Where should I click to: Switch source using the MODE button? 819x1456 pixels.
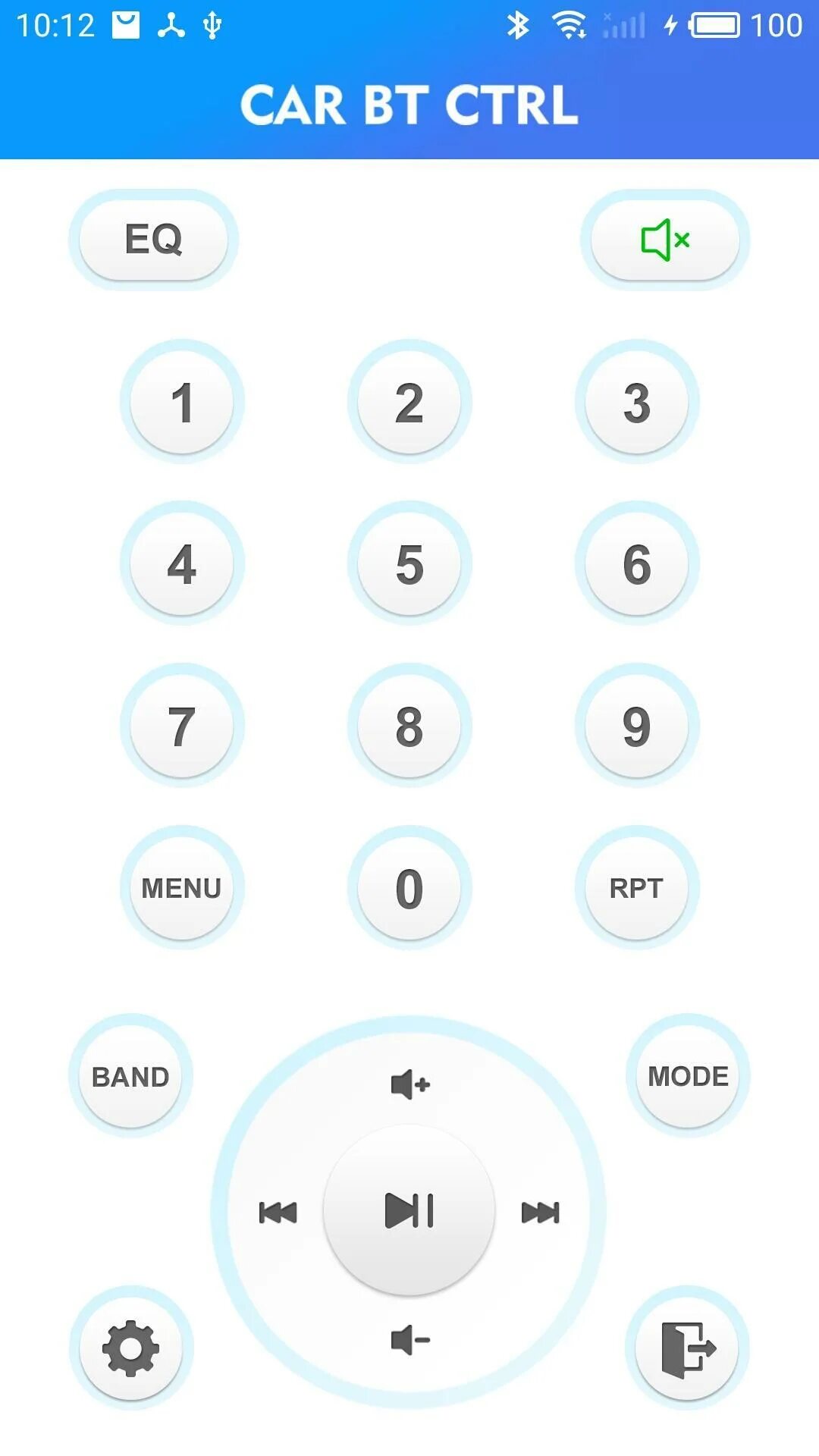pos(688,1076)
